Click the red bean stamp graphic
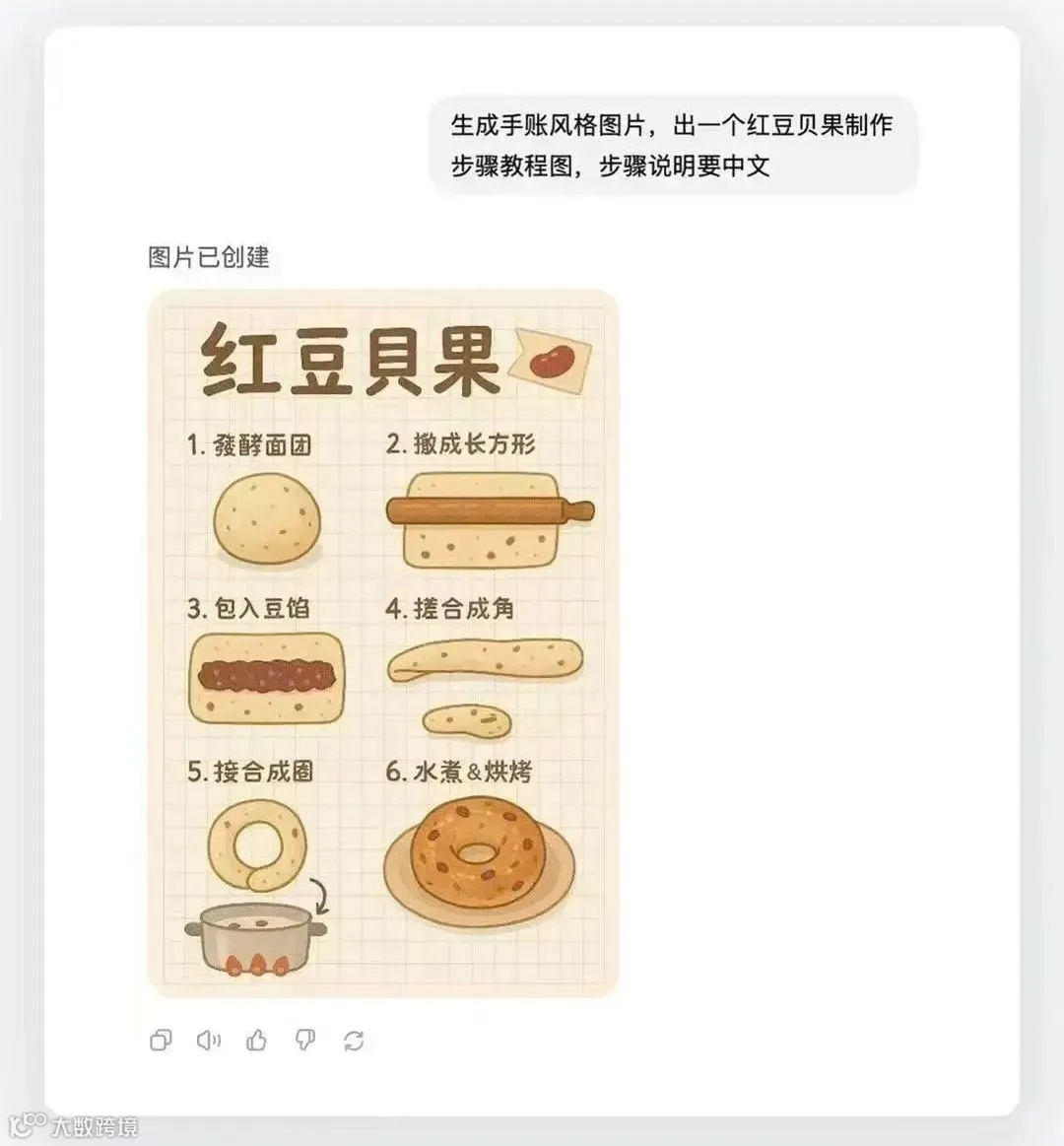 [552, 363]
